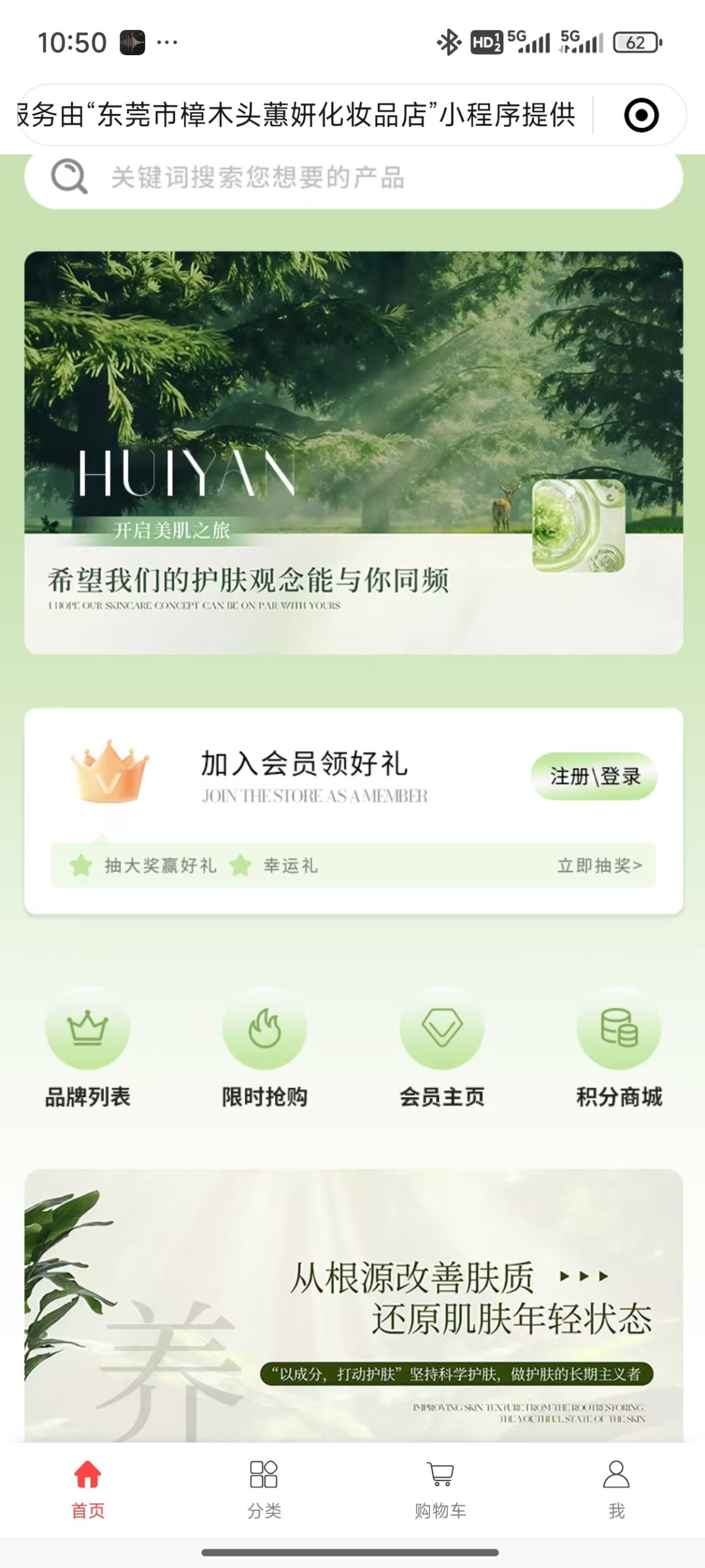Switch to the 我 profile tab
The height and width of the screenshot is (1568, 705).
(616, 1489)
